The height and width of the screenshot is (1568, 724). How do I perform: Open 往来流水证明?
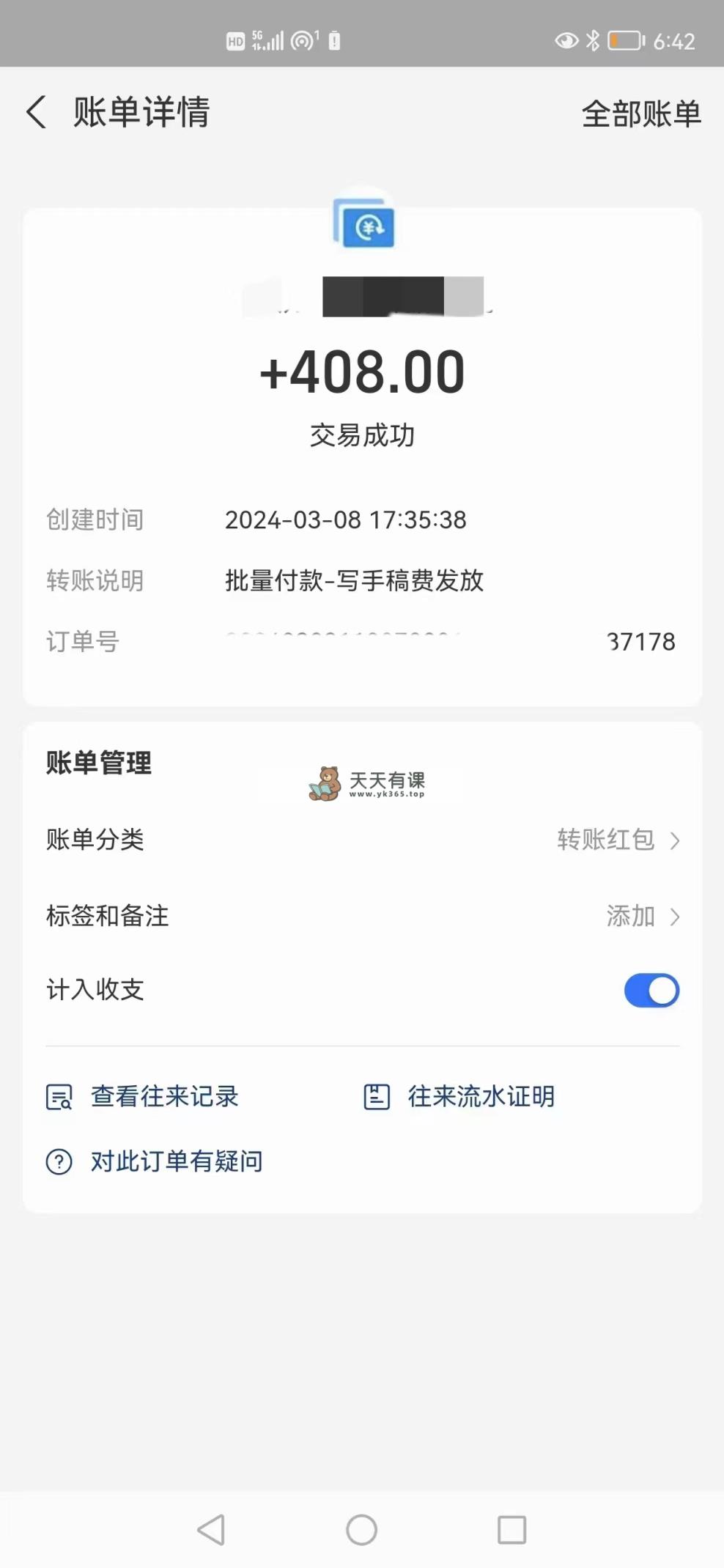[x=459, y=1097]
